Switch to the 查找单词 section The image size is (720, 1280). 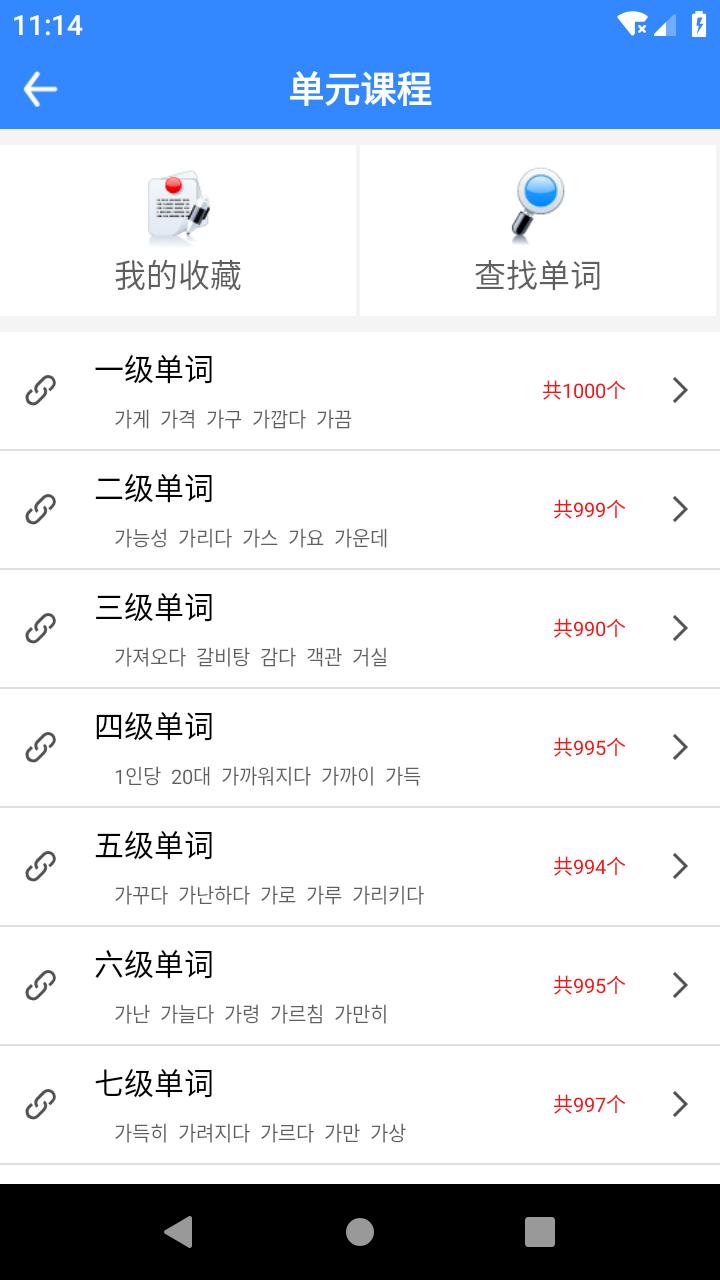pos(539,230)
